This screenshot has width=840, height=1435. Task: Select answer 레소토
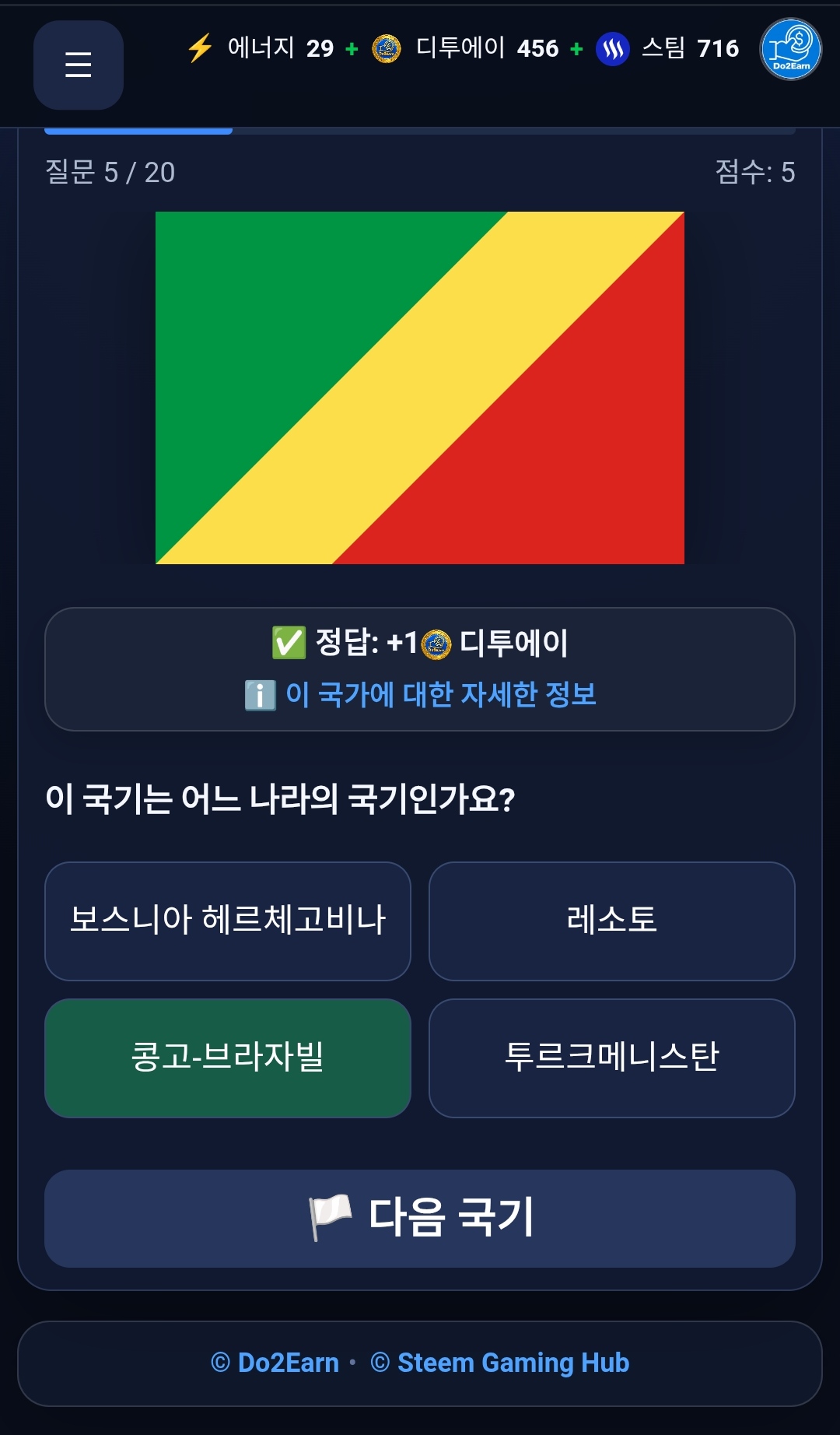coord(612,921)
